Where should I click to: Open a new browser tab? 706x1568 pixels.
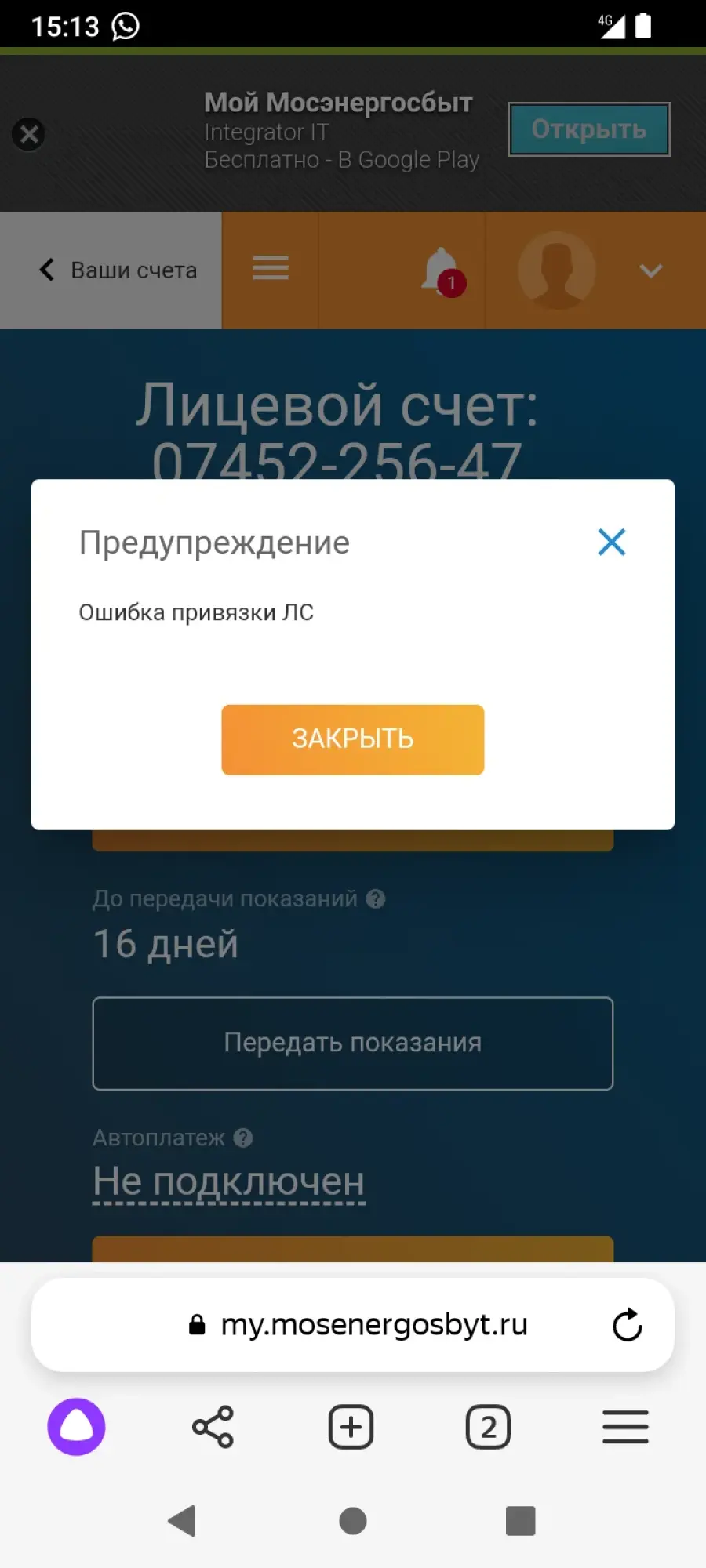coord(351,1427)
